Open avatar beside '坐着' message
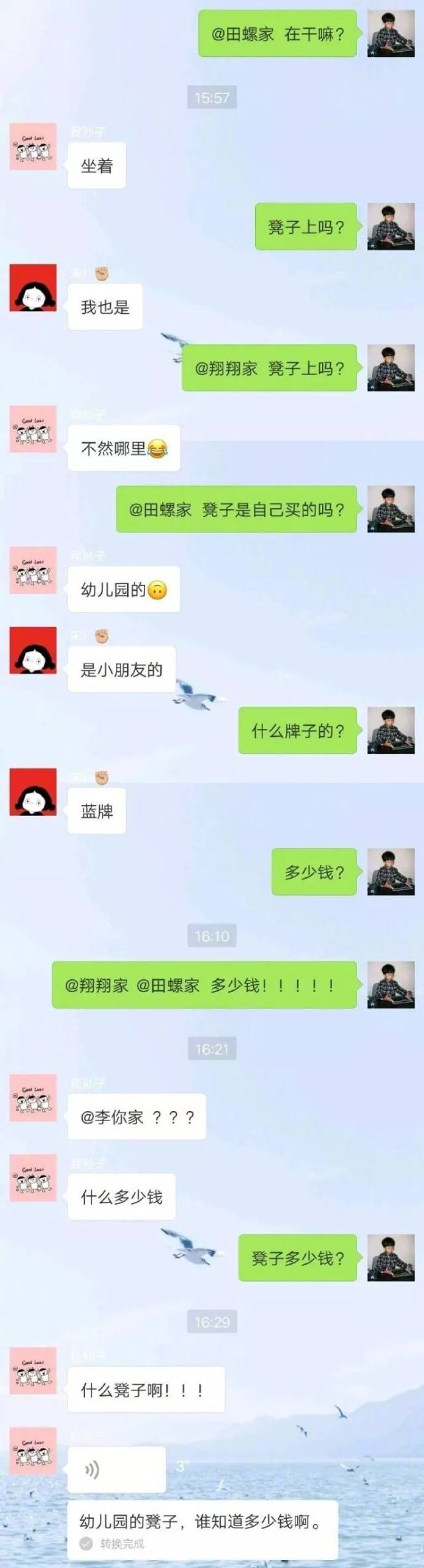Screen dimensions: 424x1568 click(x=33, y=146)
